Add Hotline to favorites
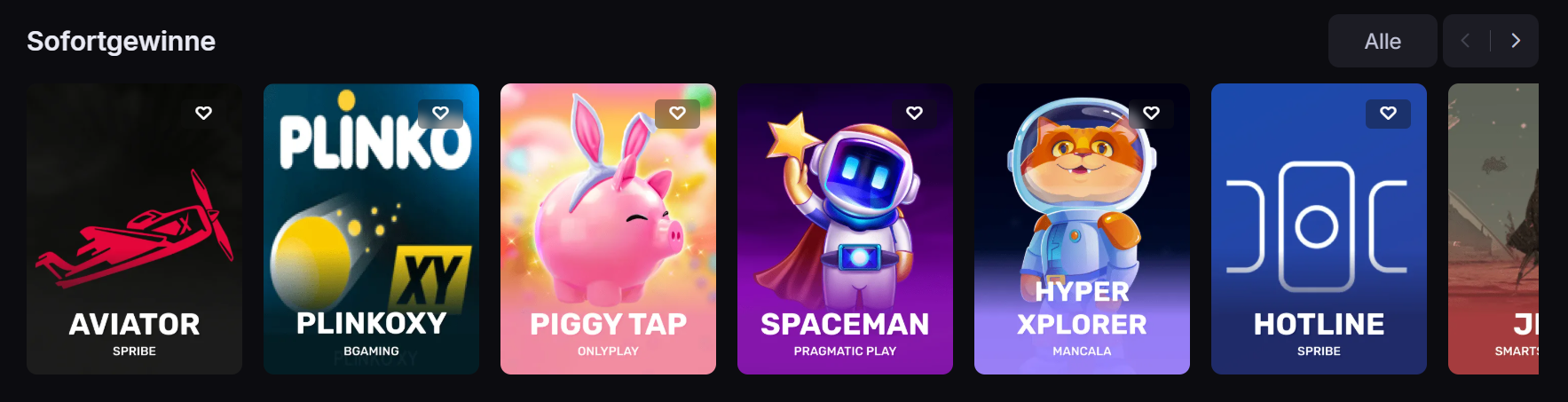 (1388, 113)
